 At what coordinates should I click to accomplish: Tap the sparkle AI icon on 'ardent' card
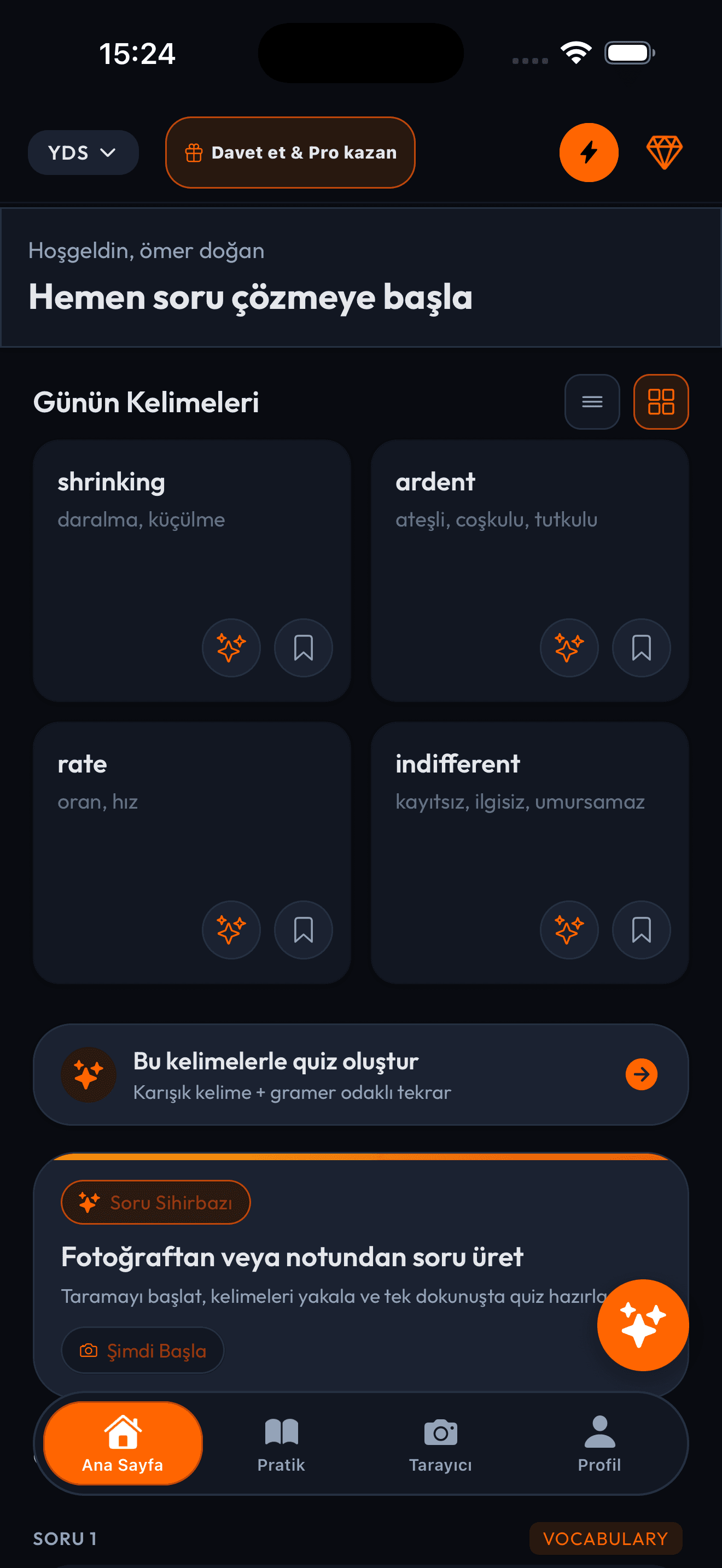(569, 648)
